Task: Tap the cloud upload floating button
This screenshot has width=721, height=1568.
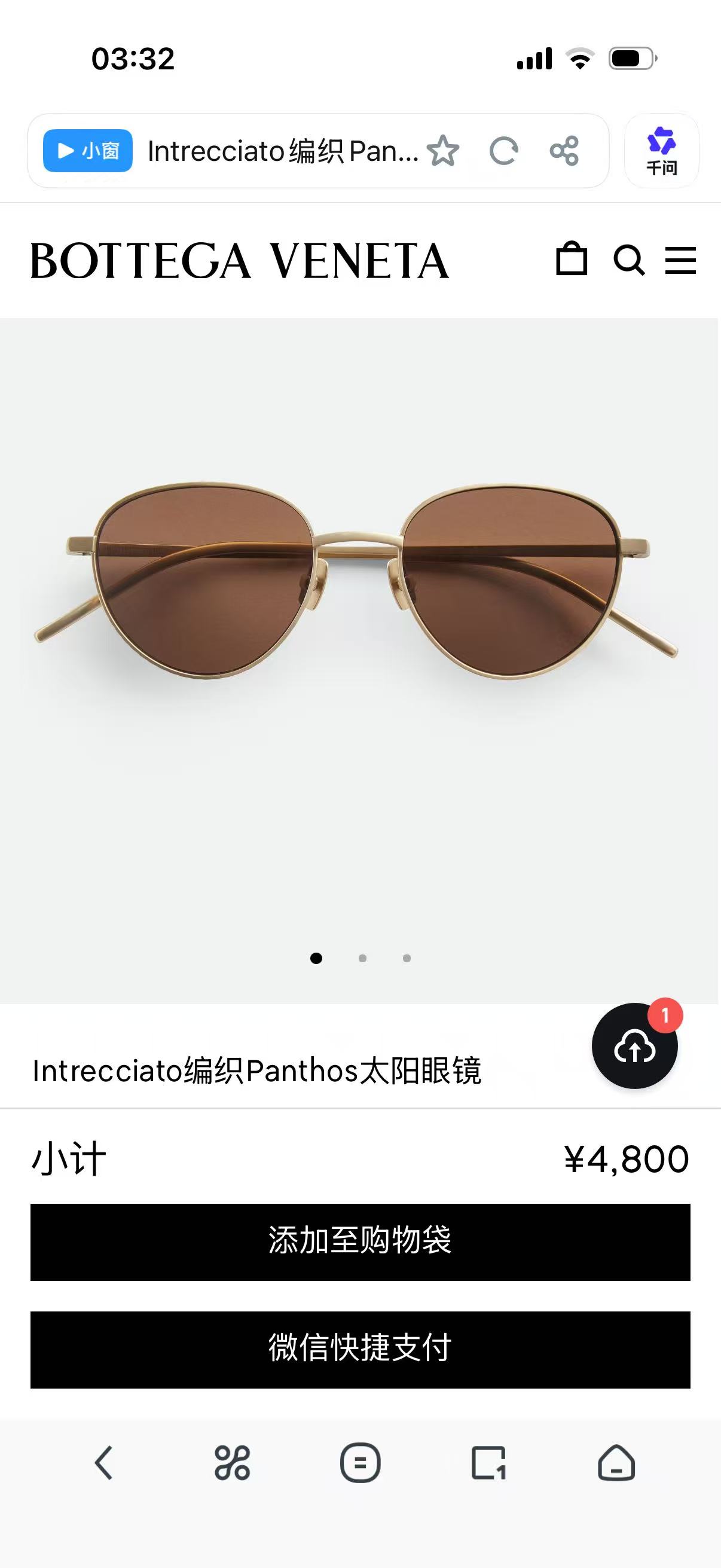Action: click(x=634, y=1047)
